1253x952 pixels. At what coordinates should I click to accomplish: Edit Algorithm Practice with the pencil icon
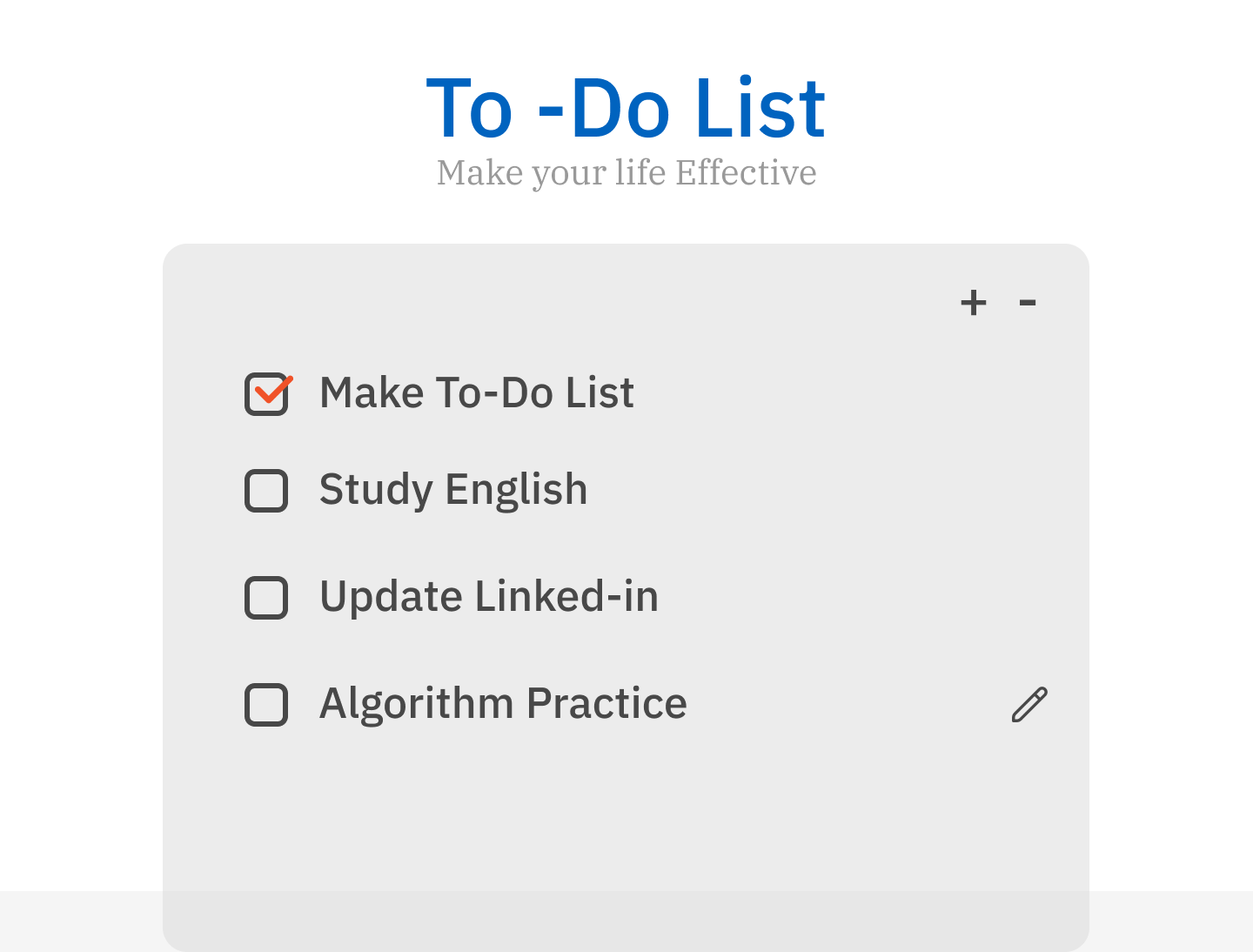[x=1029, y=705]
